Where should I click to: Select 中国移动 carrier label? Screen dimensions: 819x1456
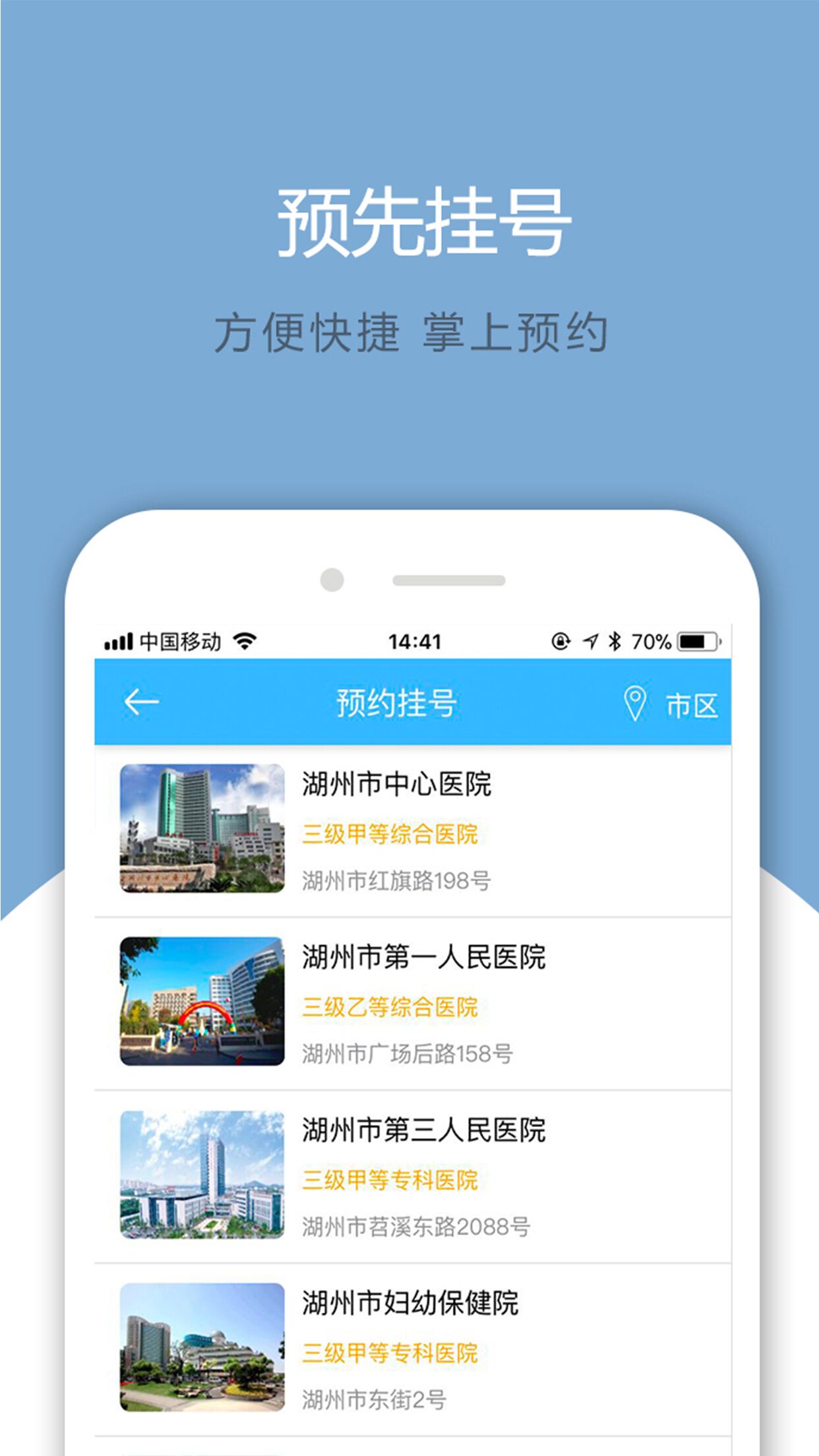[x=179, y=640]
